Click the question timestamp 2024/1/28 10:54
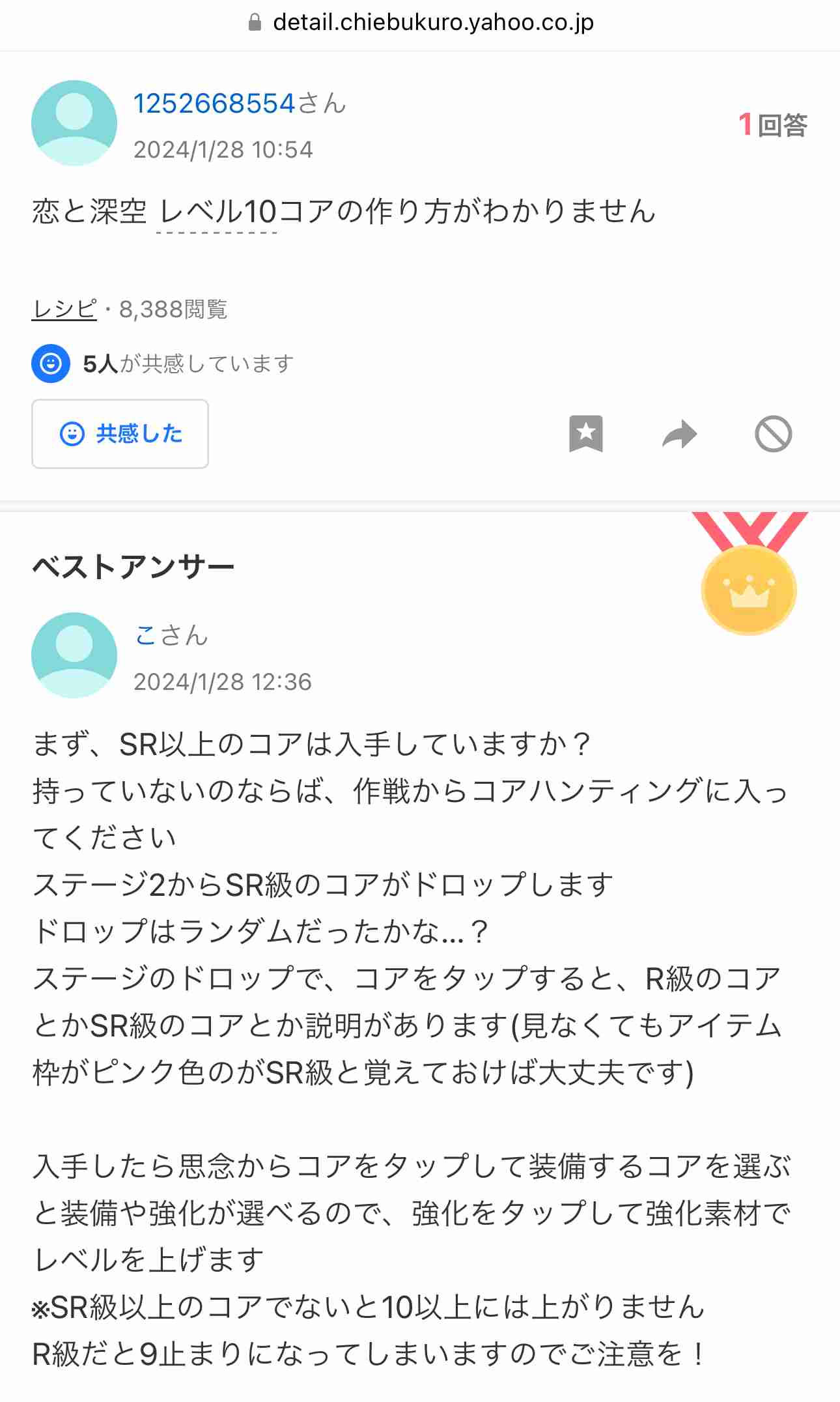This screenshot has width=840, height=1402. 223,150
